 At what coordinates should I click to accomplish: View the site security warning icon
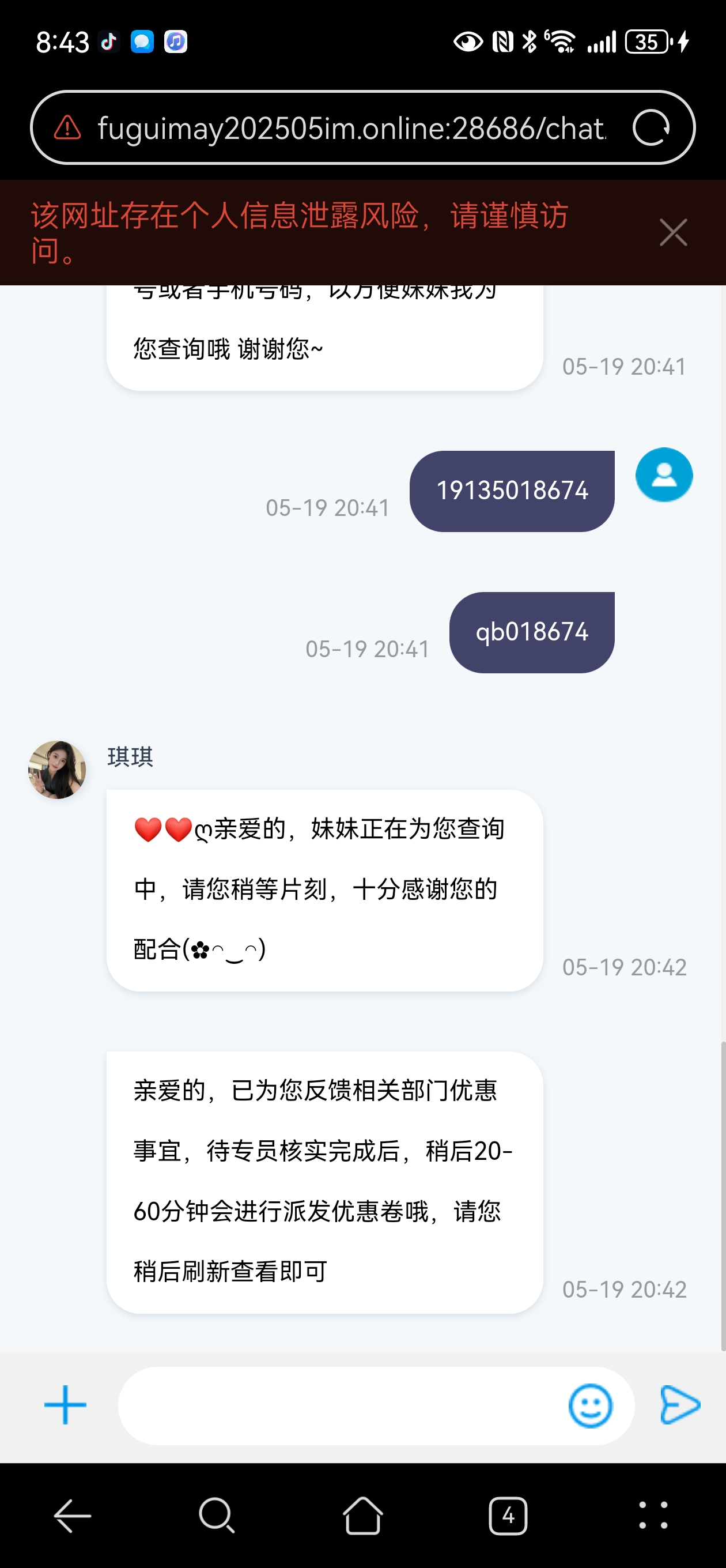click(67, 128)
